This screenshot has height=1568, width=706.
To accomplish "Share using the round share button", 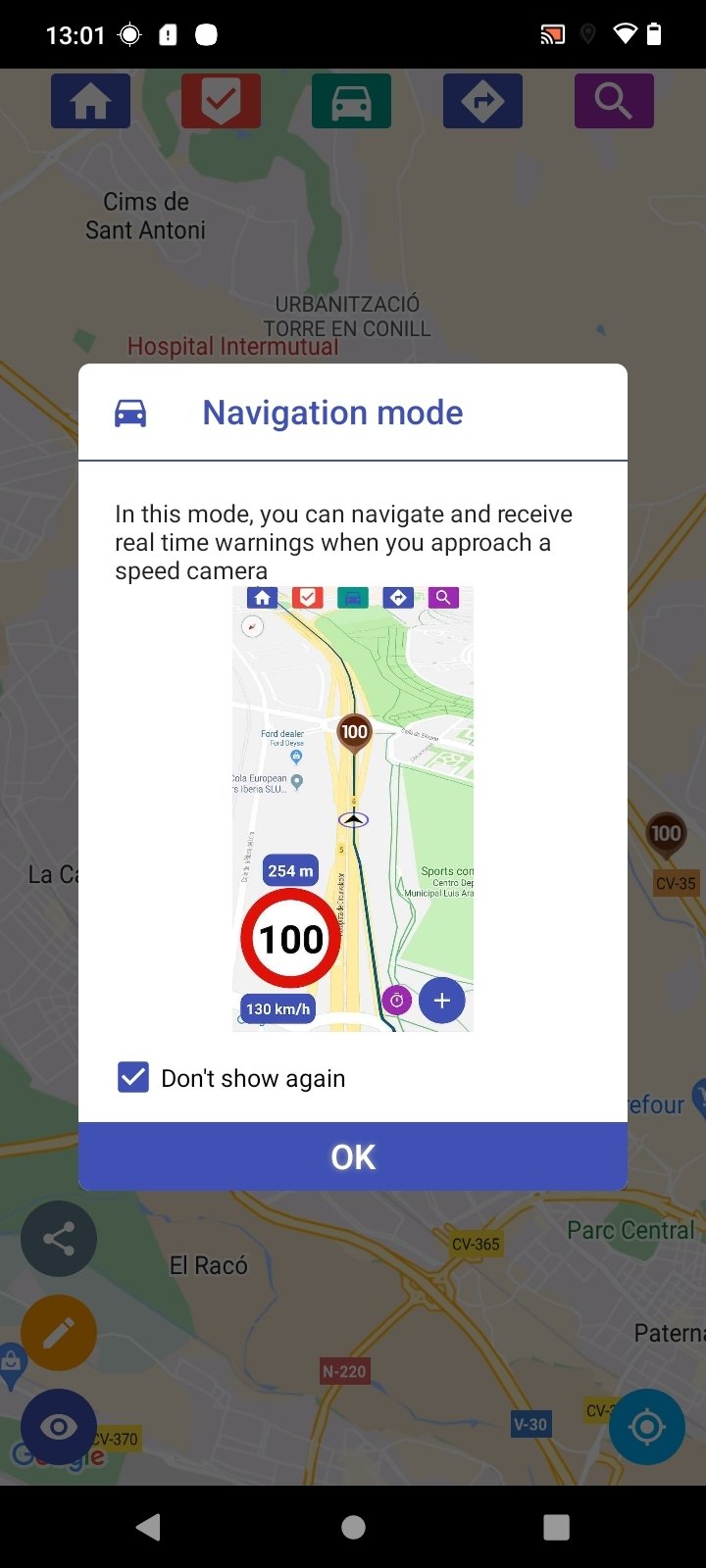I will click(59, 1239).
